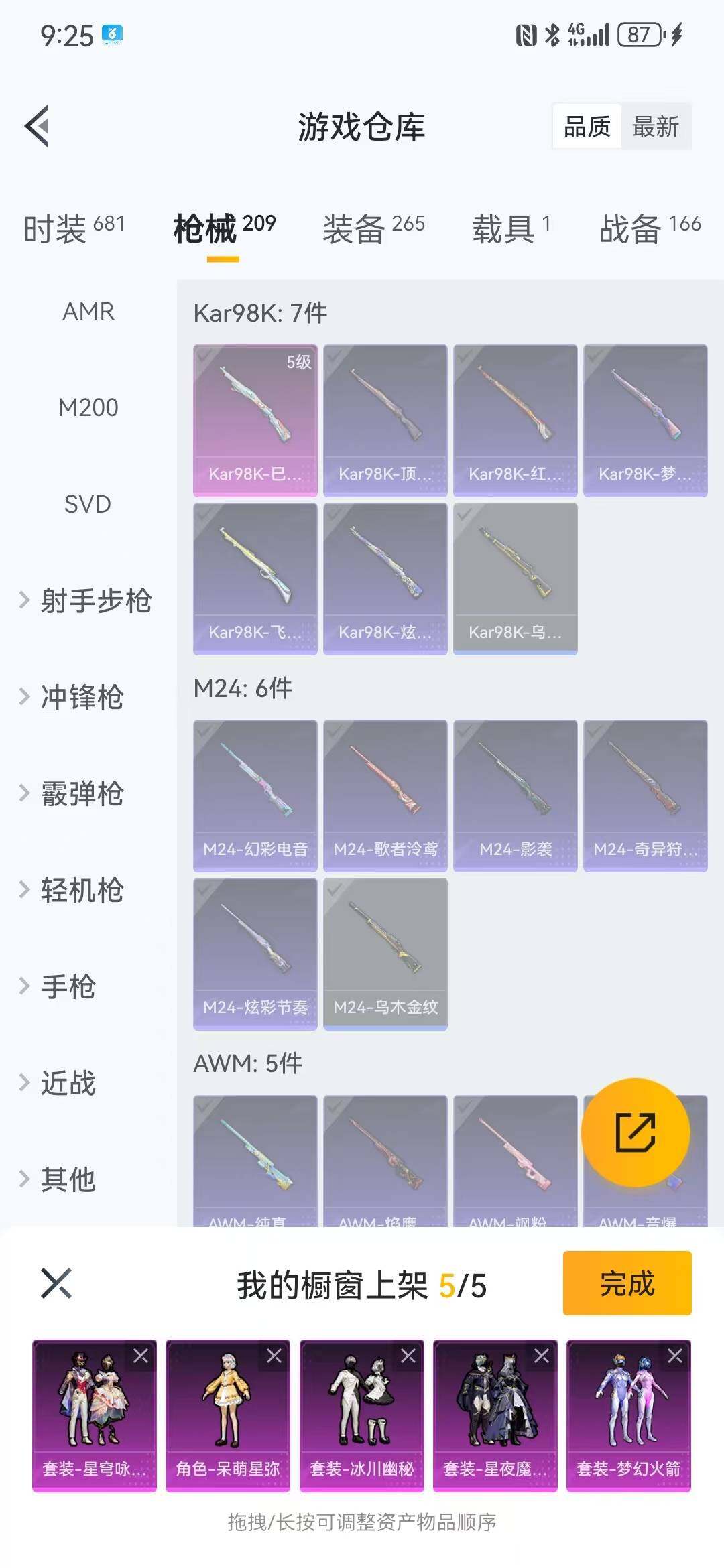This screenshot has width=724, height=1568.
Task: Switch to the 战备 tab
Action: click(x=630, y=226)
